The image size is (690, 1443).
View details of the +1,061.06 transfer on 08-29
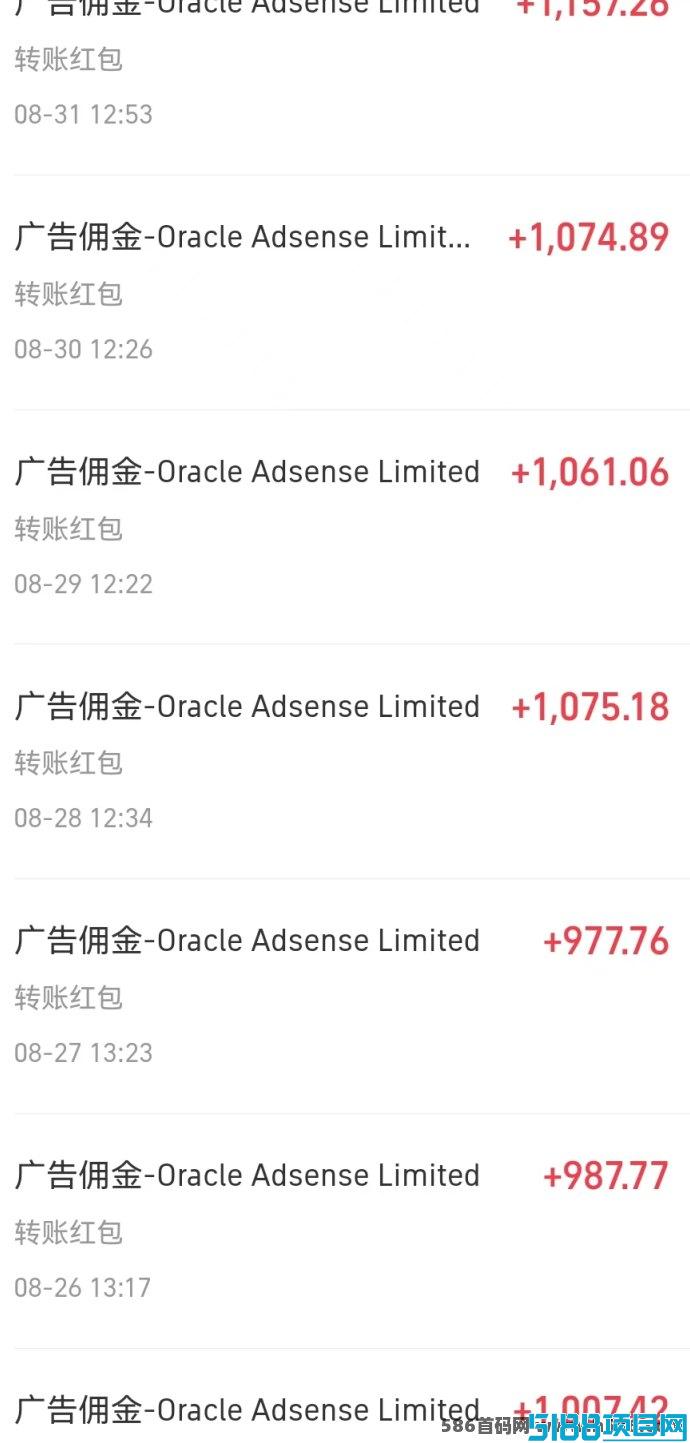coord(345,527)
